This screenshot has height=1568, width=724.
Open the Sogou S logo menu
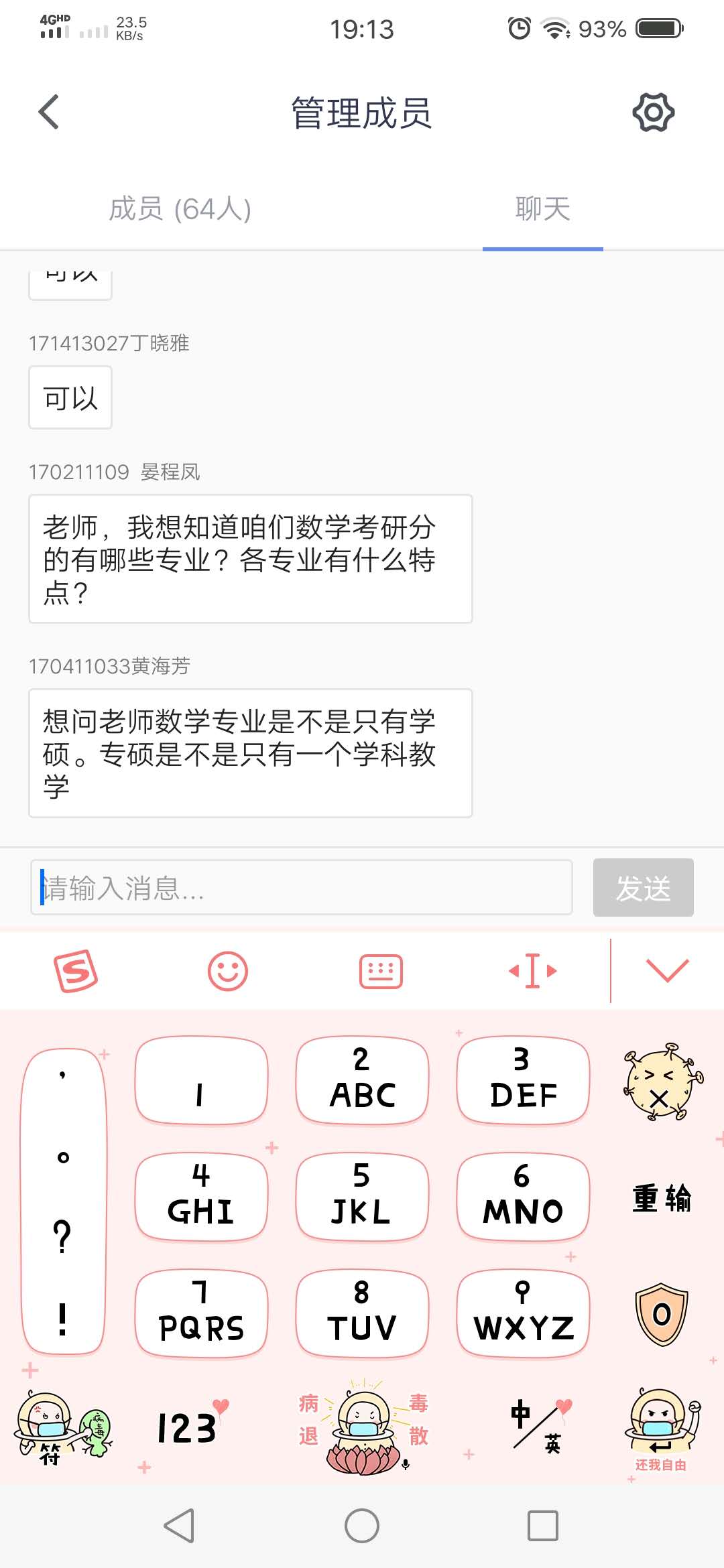tap(76, 971)
